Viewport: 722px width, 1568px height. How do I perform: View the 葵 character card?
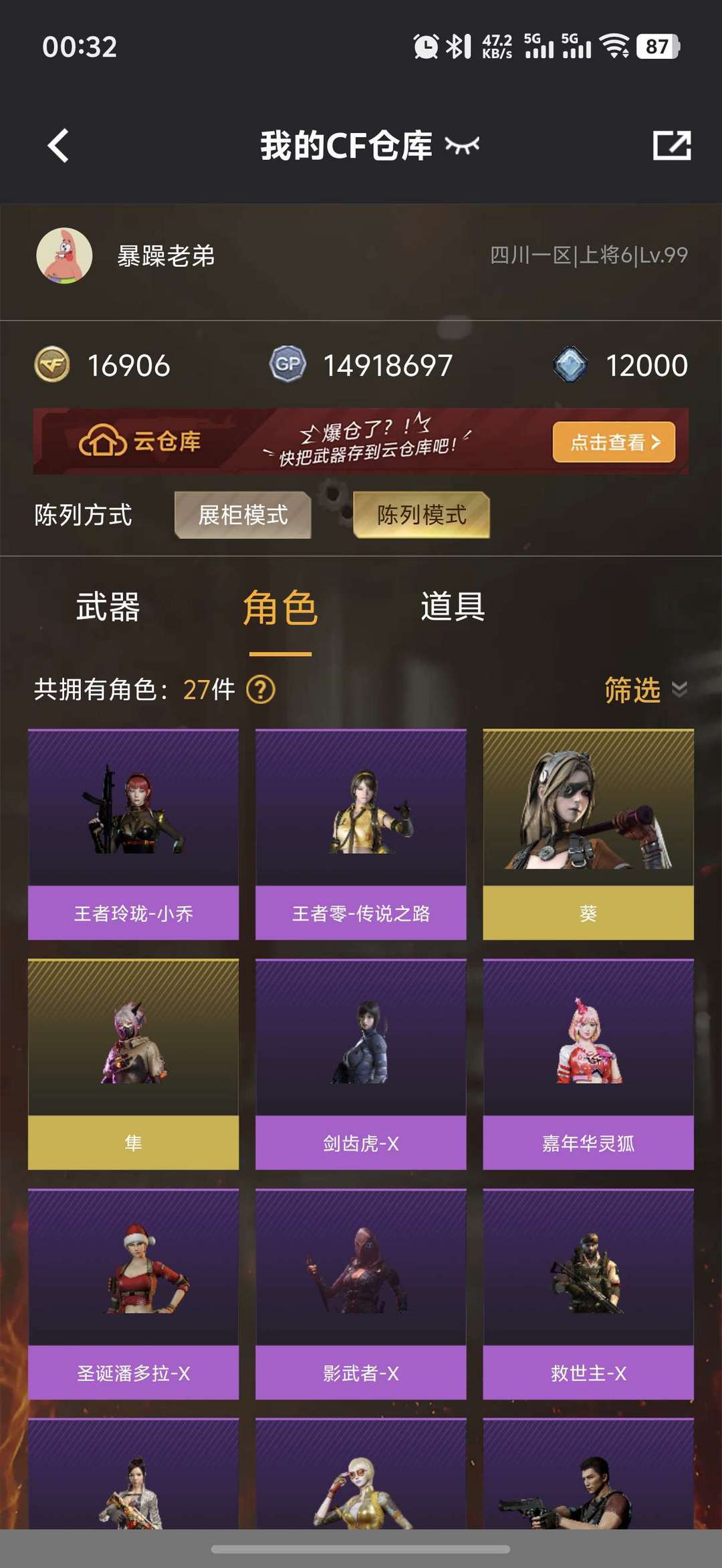pos(588,834)
